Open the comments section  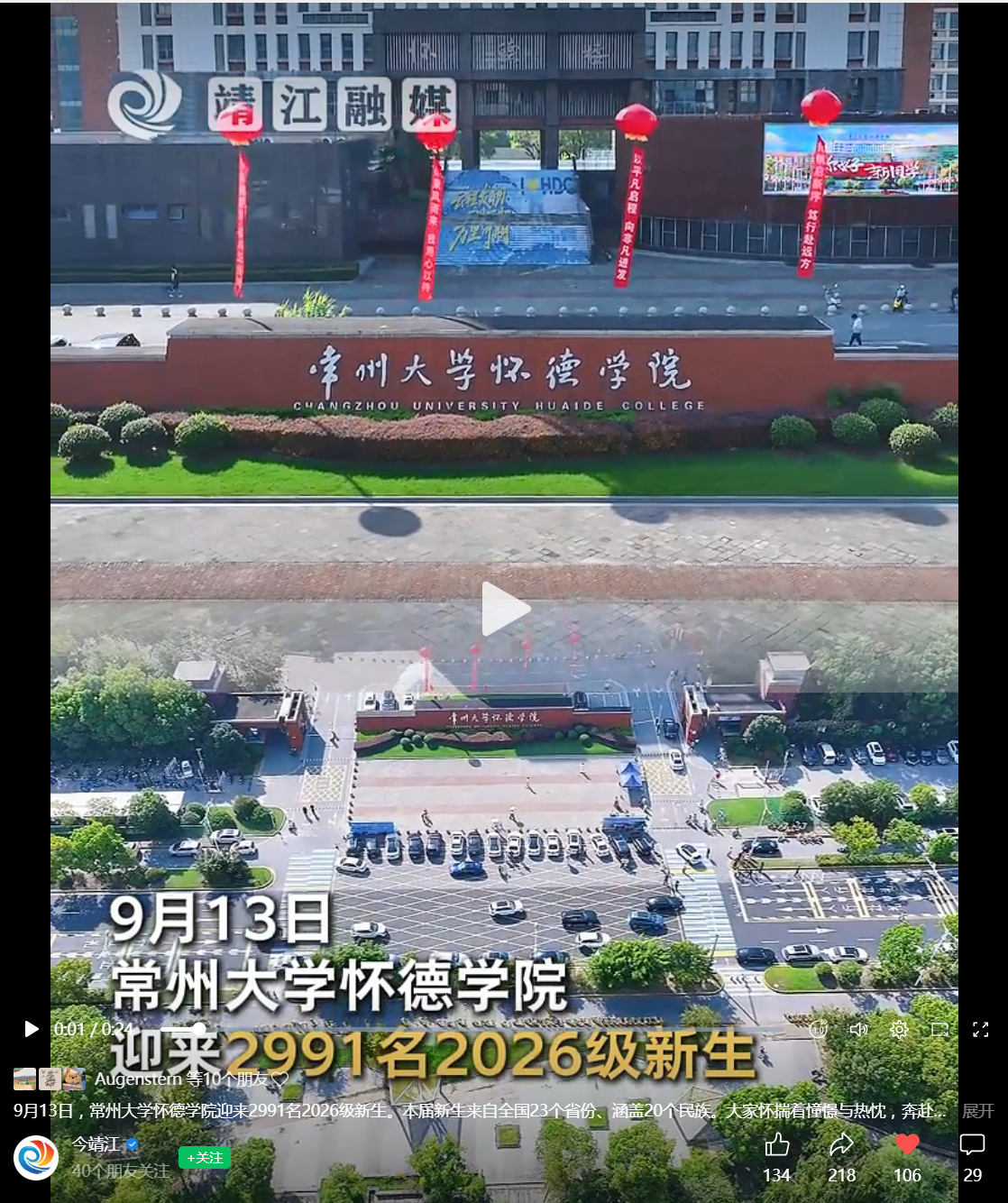click(x=972, y=1158)
